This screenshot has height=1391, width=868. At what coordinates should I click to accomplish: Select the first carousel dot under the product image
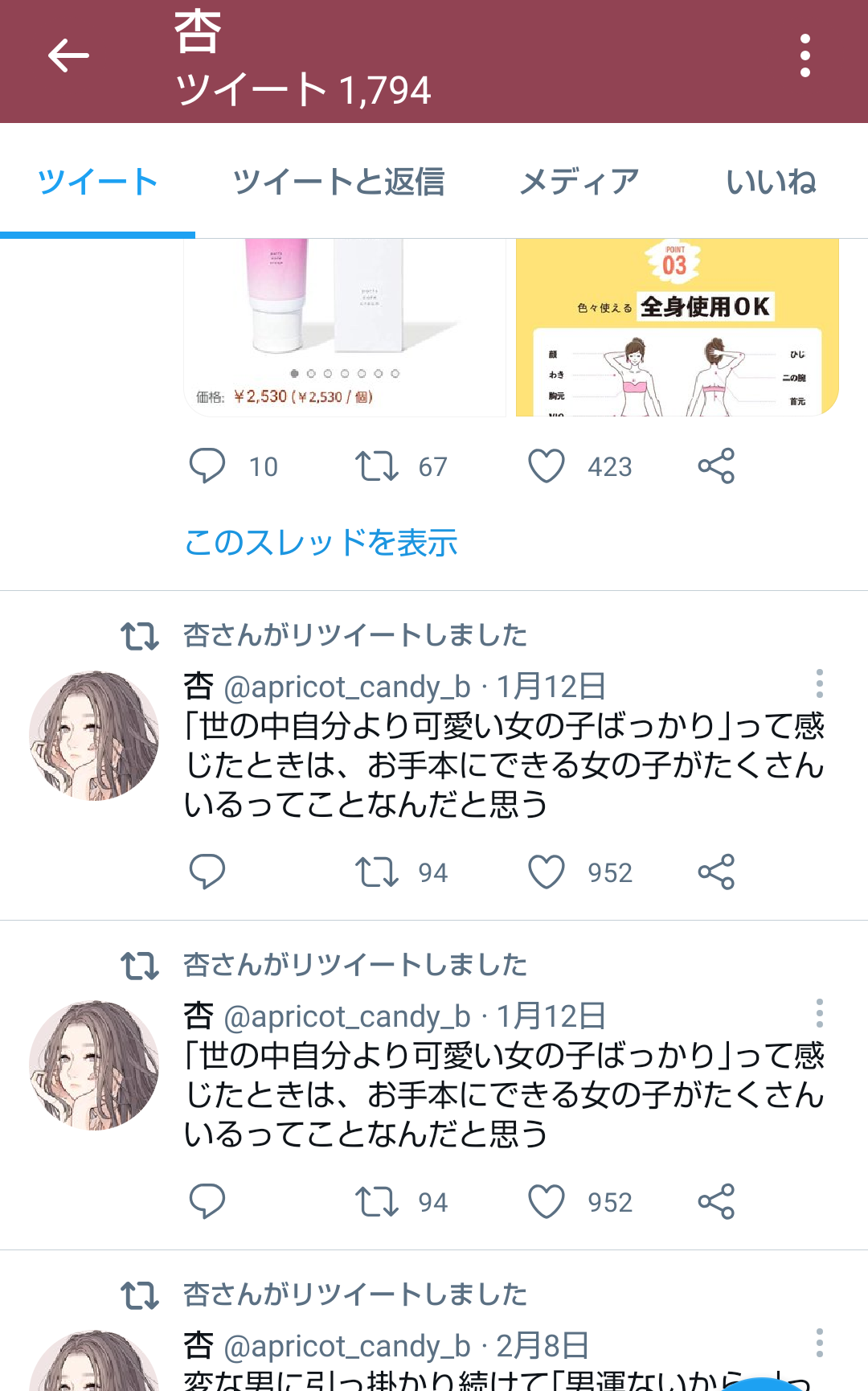[293, 374]
